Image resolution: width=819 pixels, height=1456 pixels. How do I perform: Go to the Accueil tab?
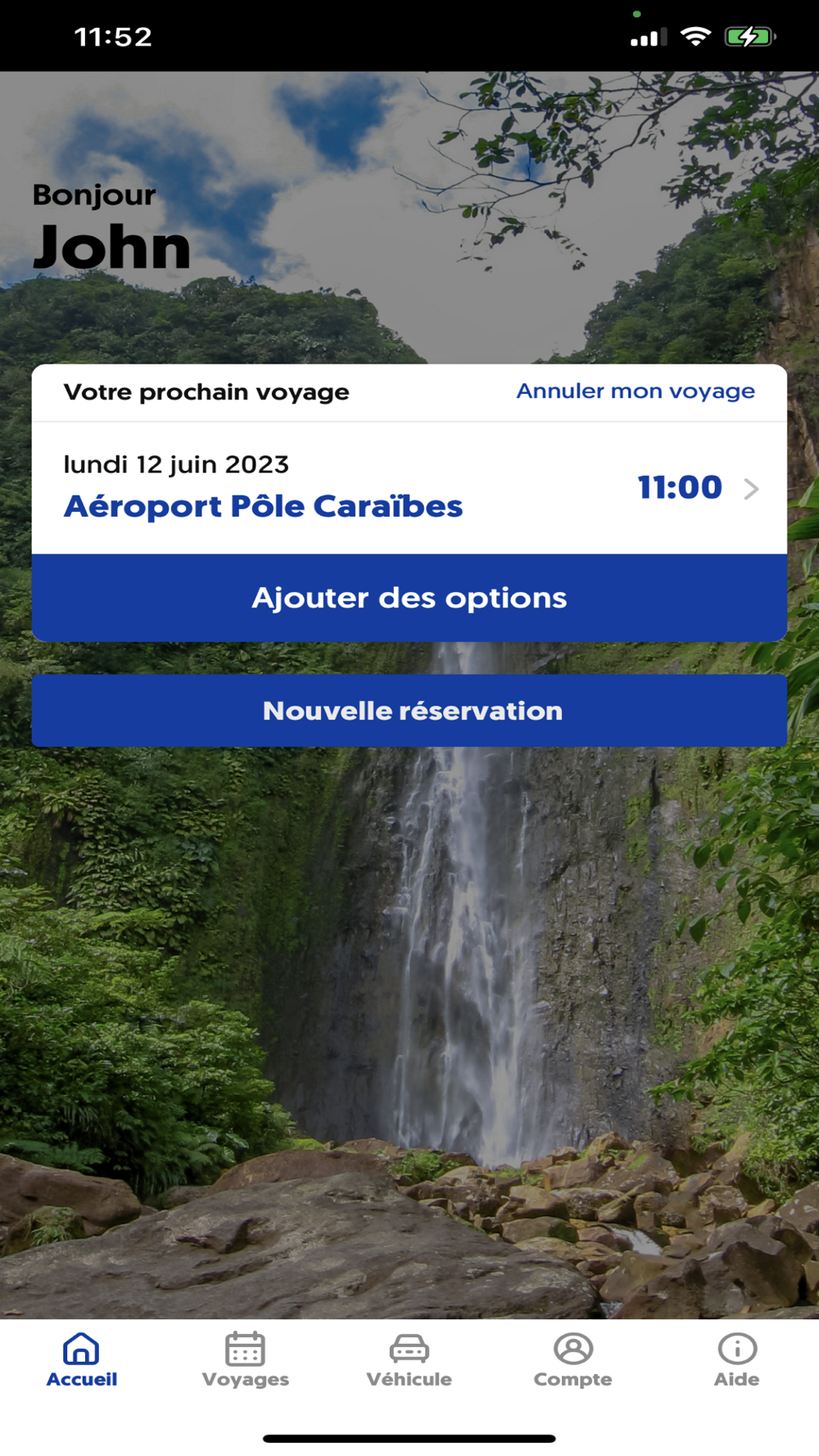(82, 1361)
